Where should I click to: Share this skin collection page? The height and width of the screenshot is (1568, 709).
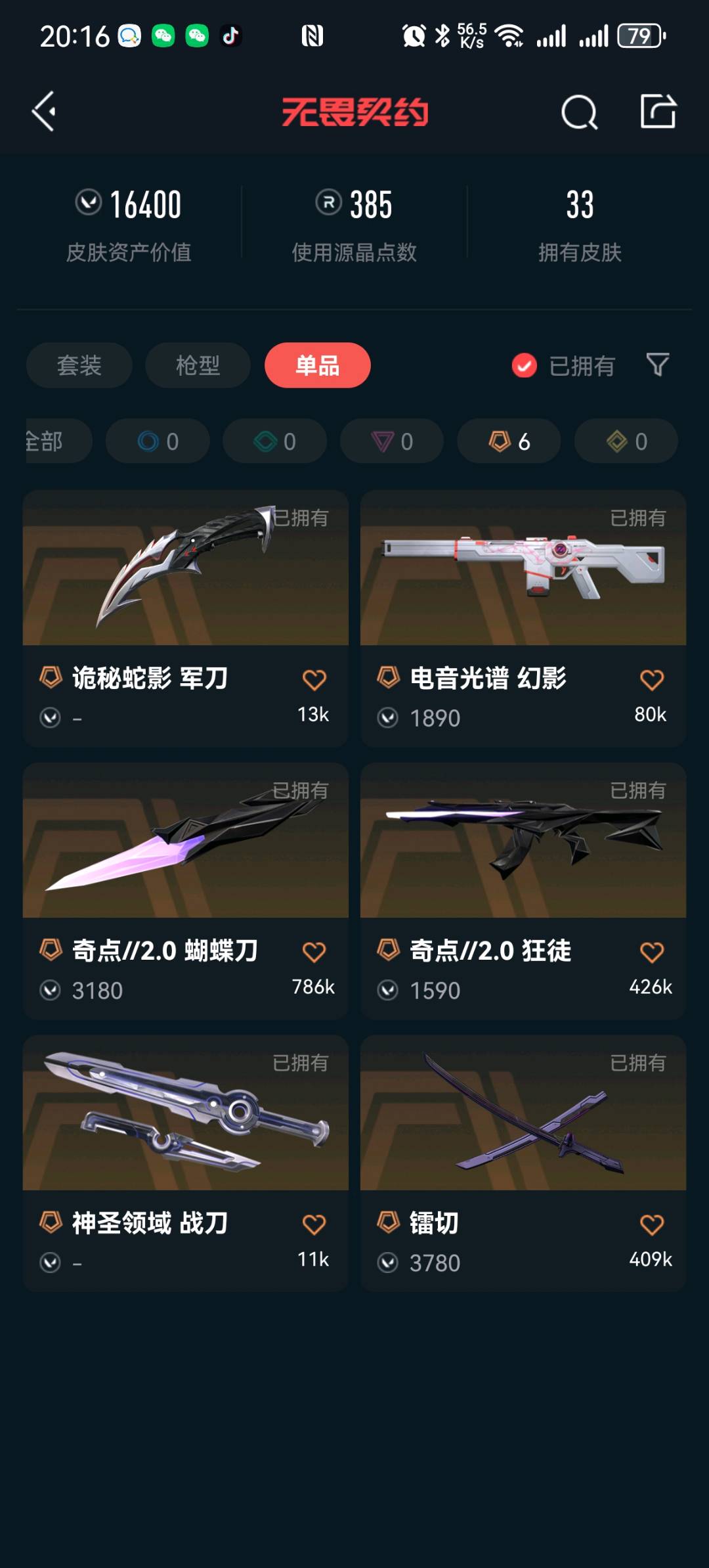(658, 111)
